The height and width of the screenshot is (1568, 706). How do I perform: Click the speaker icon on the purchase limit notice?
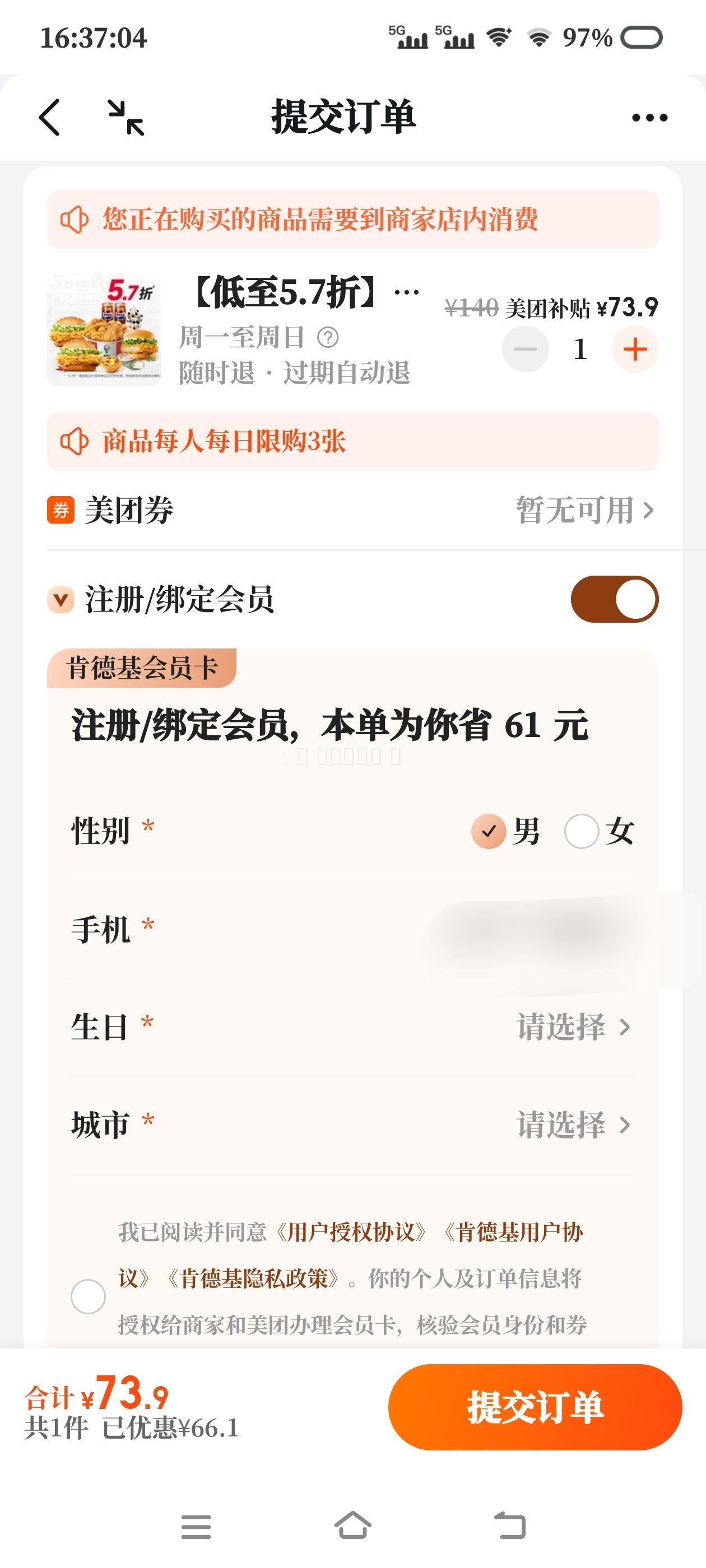[75, 441]
